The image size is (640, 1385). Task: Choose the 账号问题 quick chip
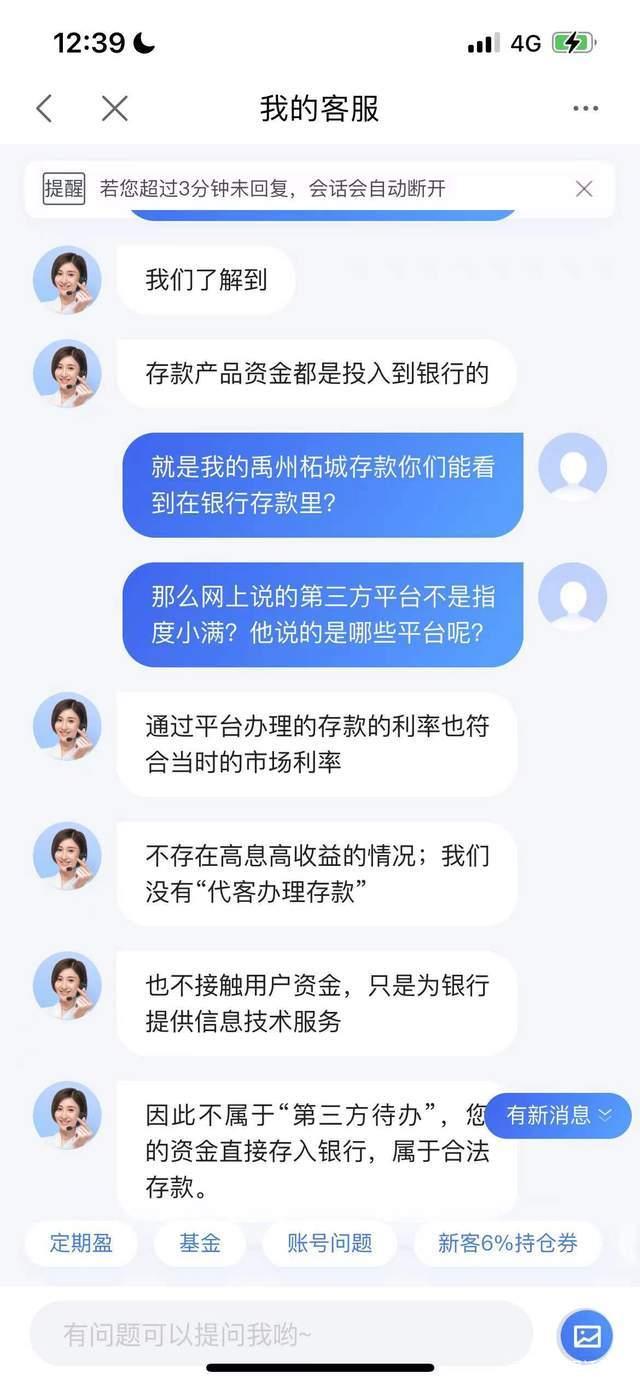(x=329, y=1243)
